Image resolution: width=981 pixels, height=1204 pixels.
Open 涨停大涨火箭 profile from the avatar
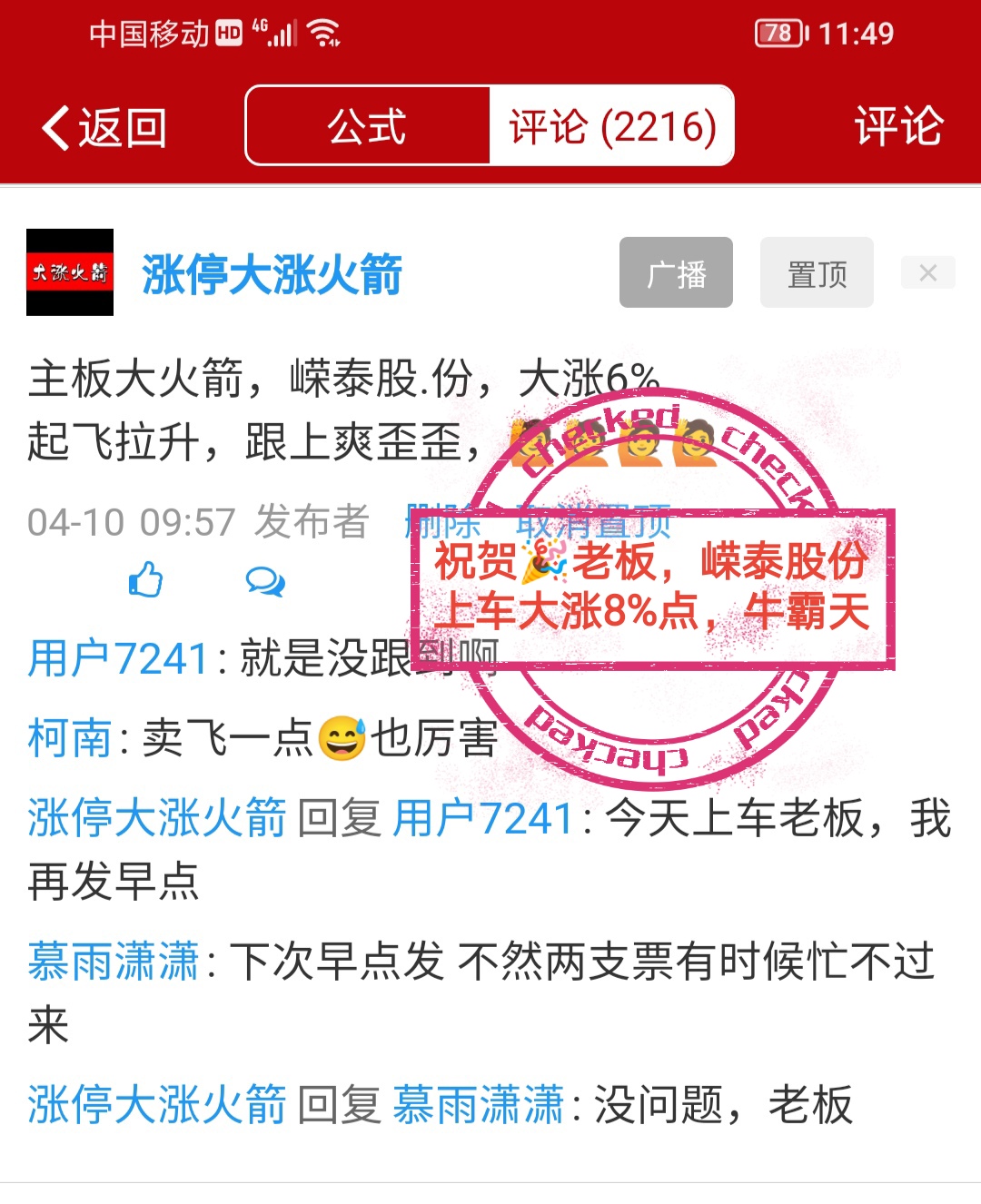click(x=70, y=272)
